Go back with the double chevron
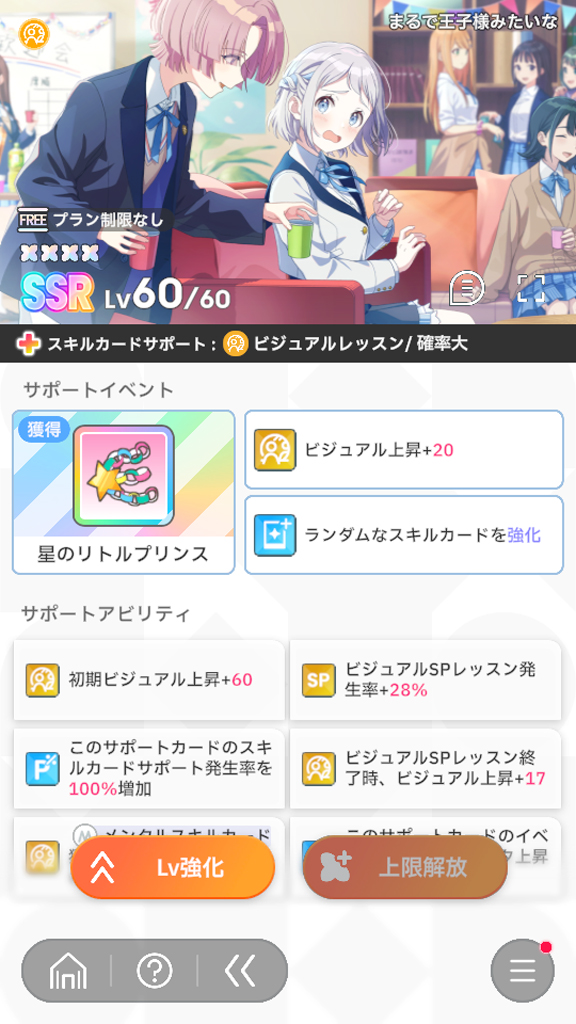This screenshot has height=1024, width=576. click(240, 972)
